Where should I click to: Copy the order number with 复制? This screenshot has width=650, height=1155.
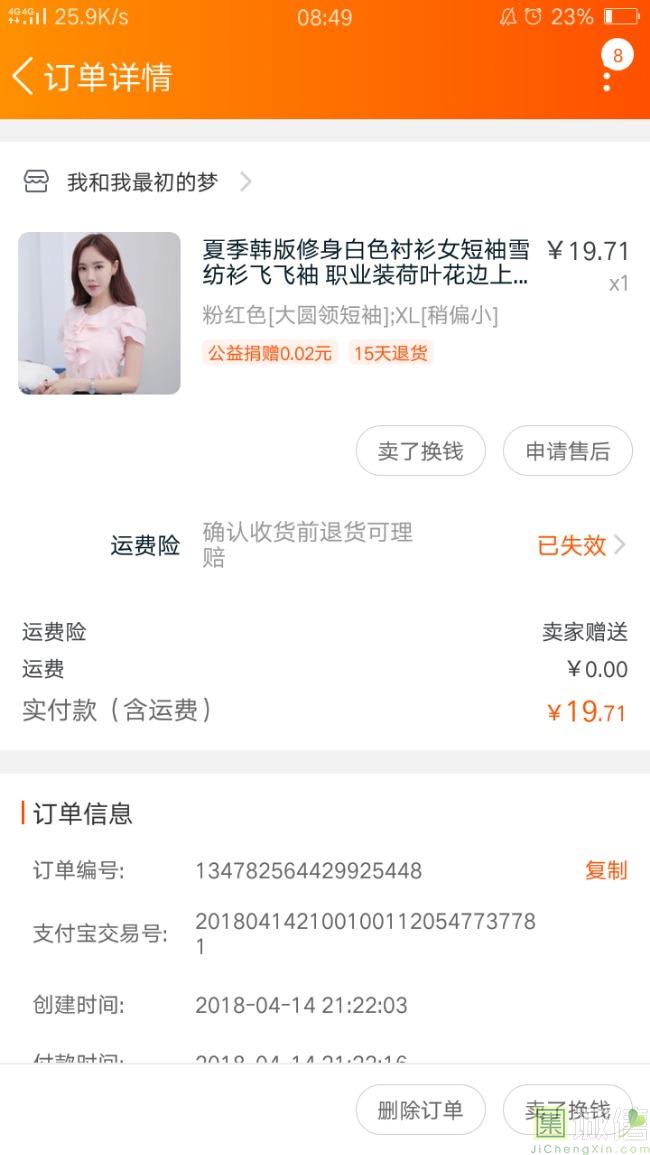click(605, 870)
